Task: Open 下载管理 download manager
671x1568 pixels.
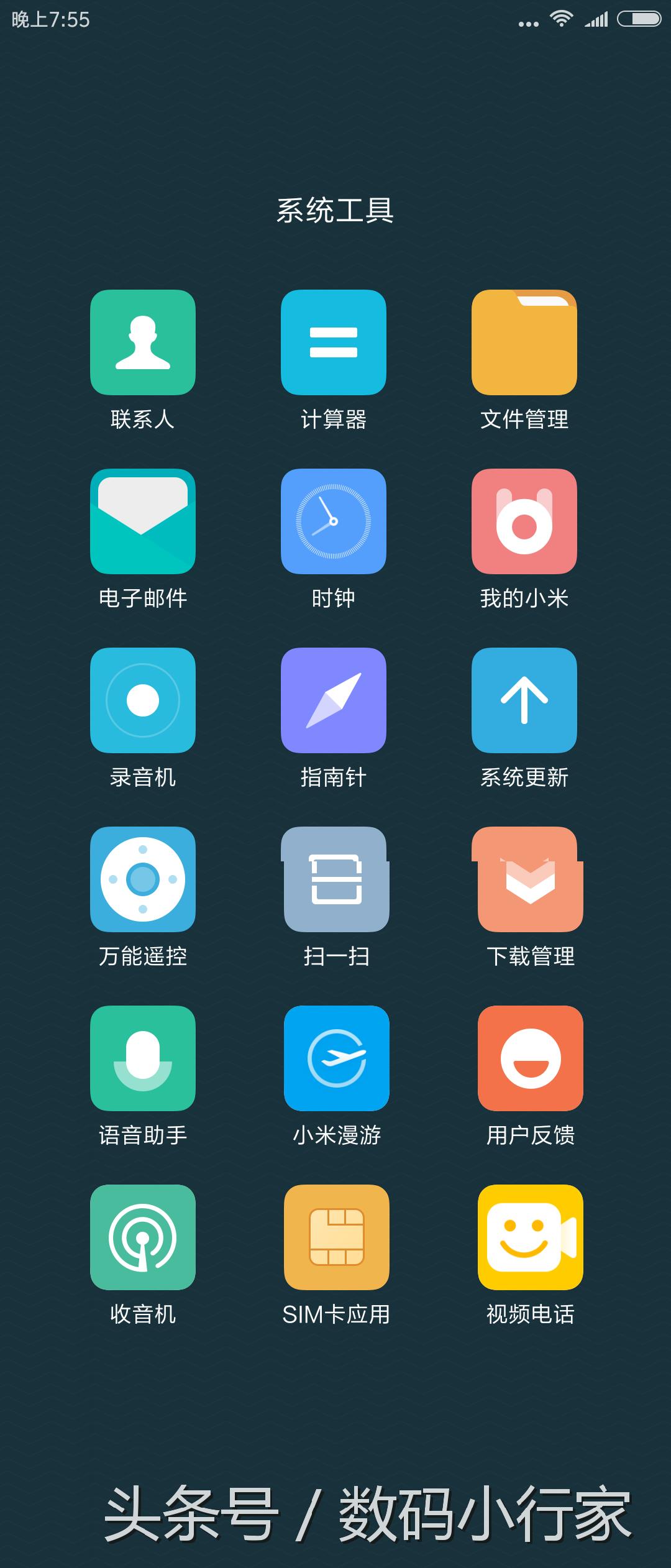Action: click(x=531, y=879)
